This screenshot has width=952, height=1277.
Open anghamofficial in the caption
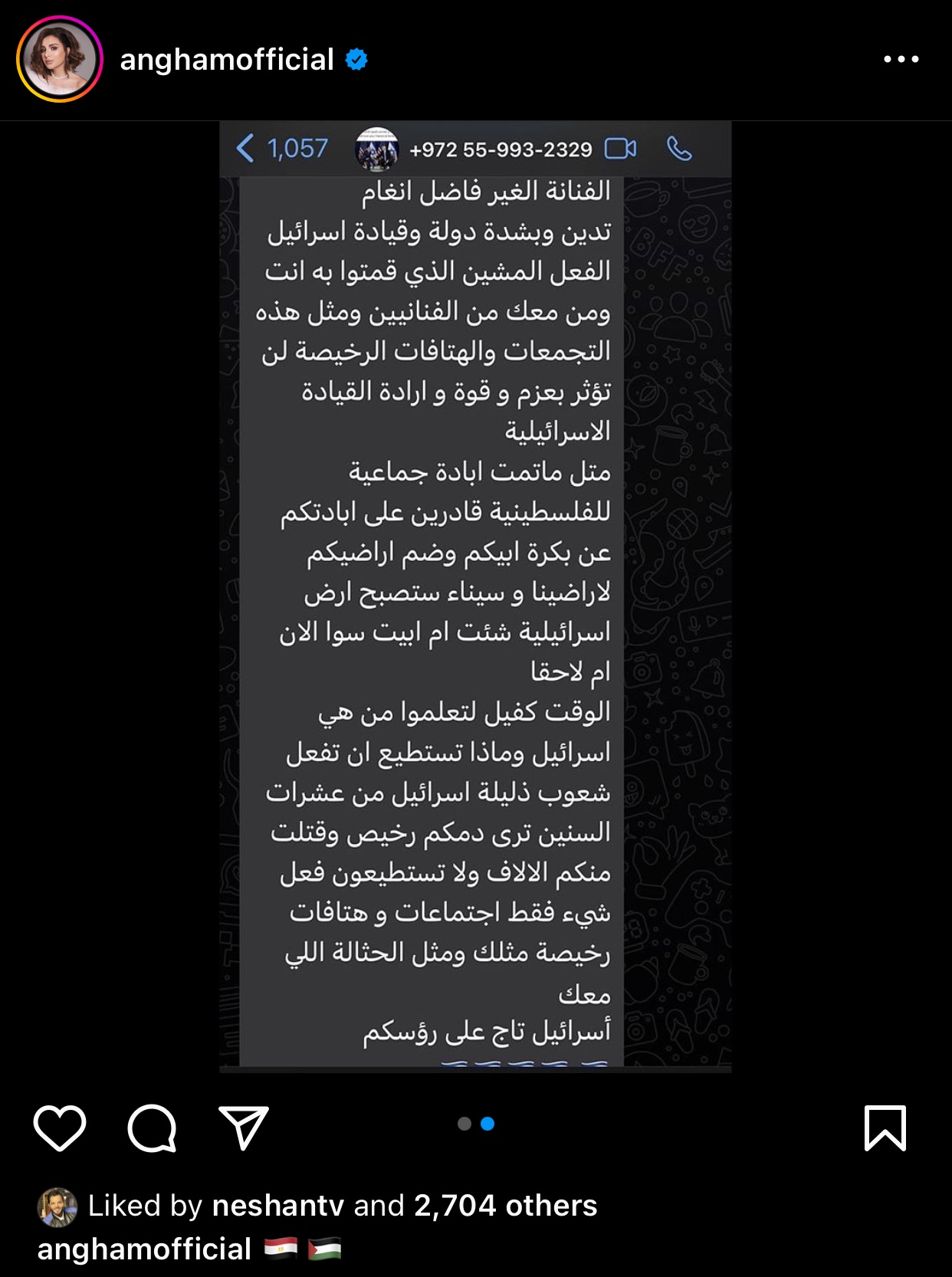144,1249
